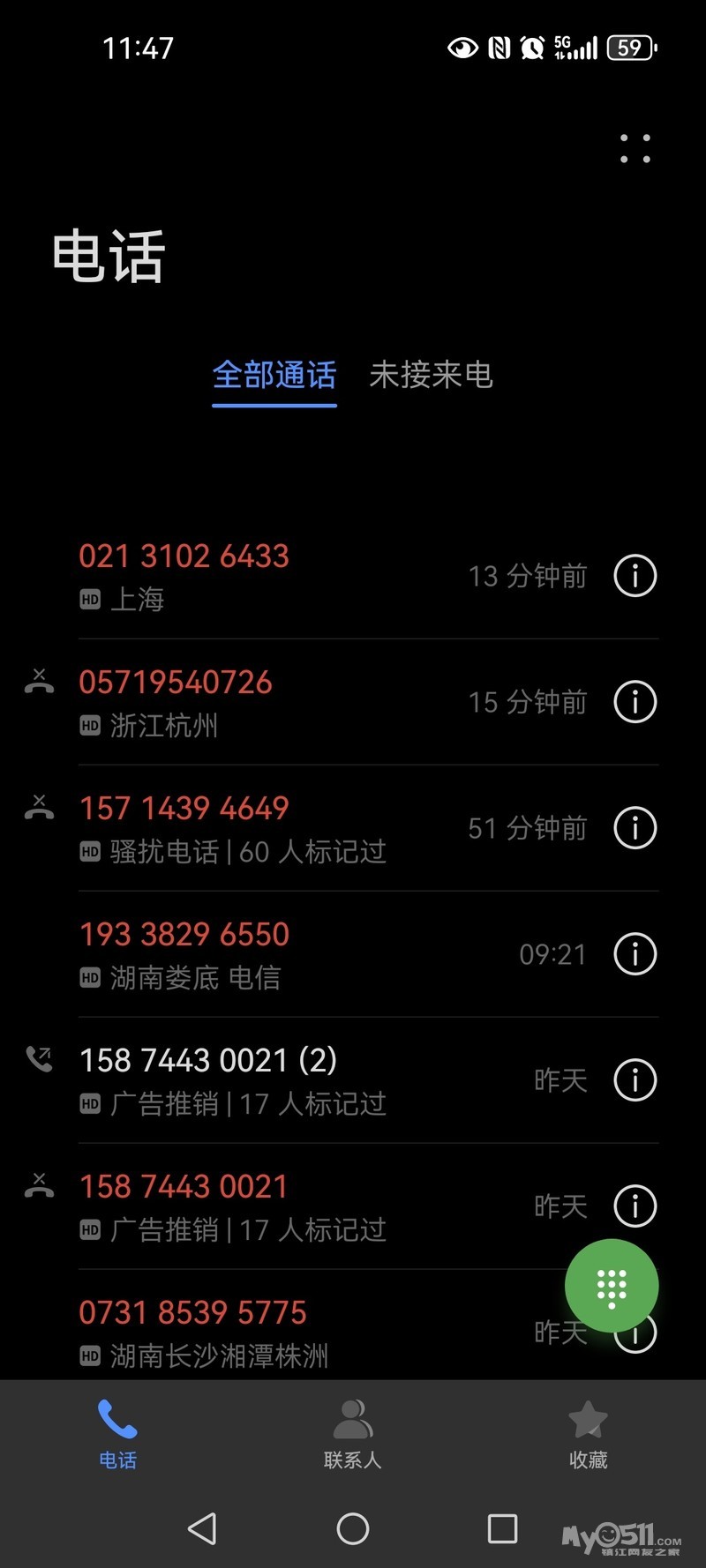706x1568 pixels.
Task: Call back 05719540726 from 浙江杭州
Action: (265, 702)
